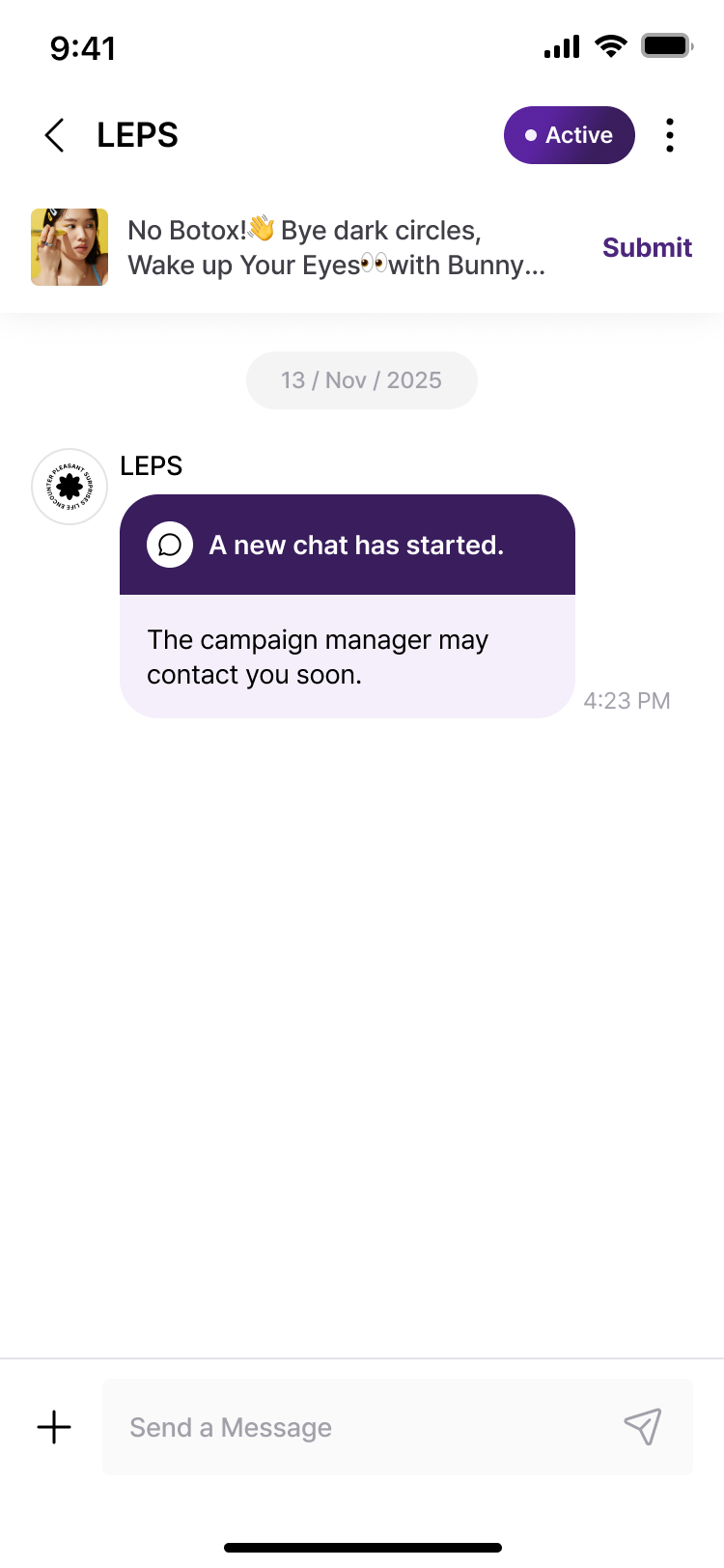Go back from the LEPS chat
The height and width of the screenshot is (1568, 724).
click(55, 135)
